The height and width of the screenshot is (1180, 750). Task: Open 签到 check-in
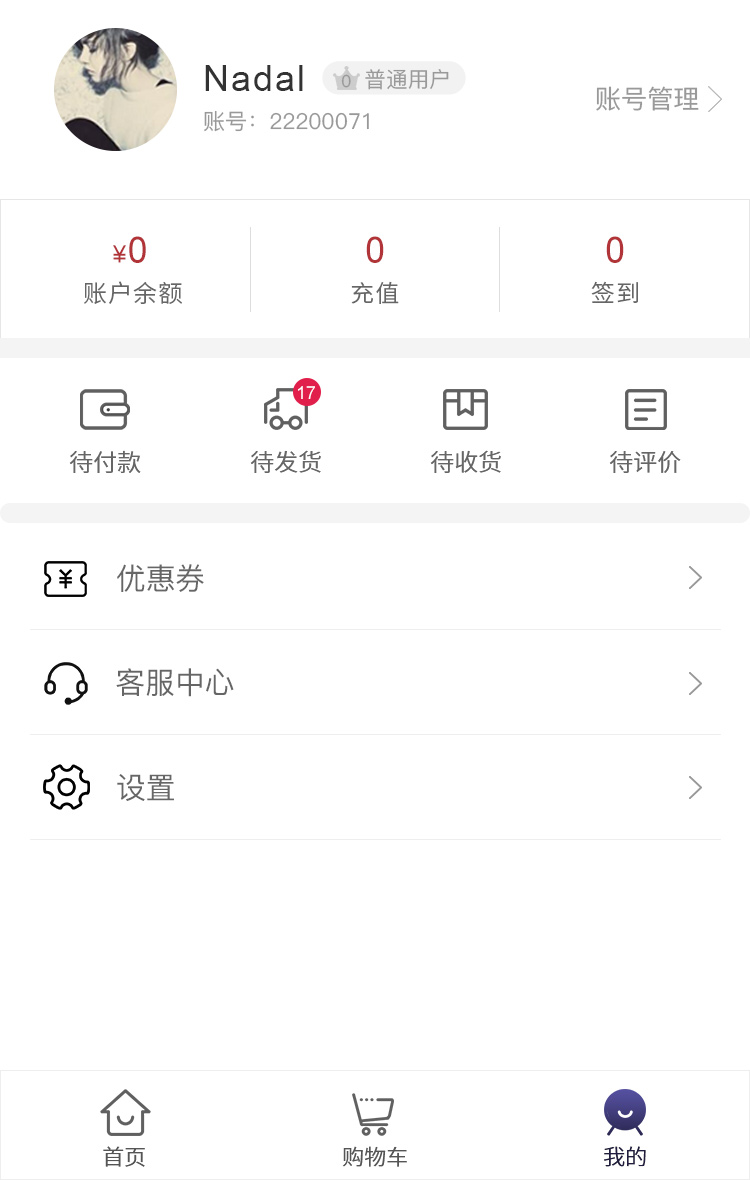tap(615, 270)
